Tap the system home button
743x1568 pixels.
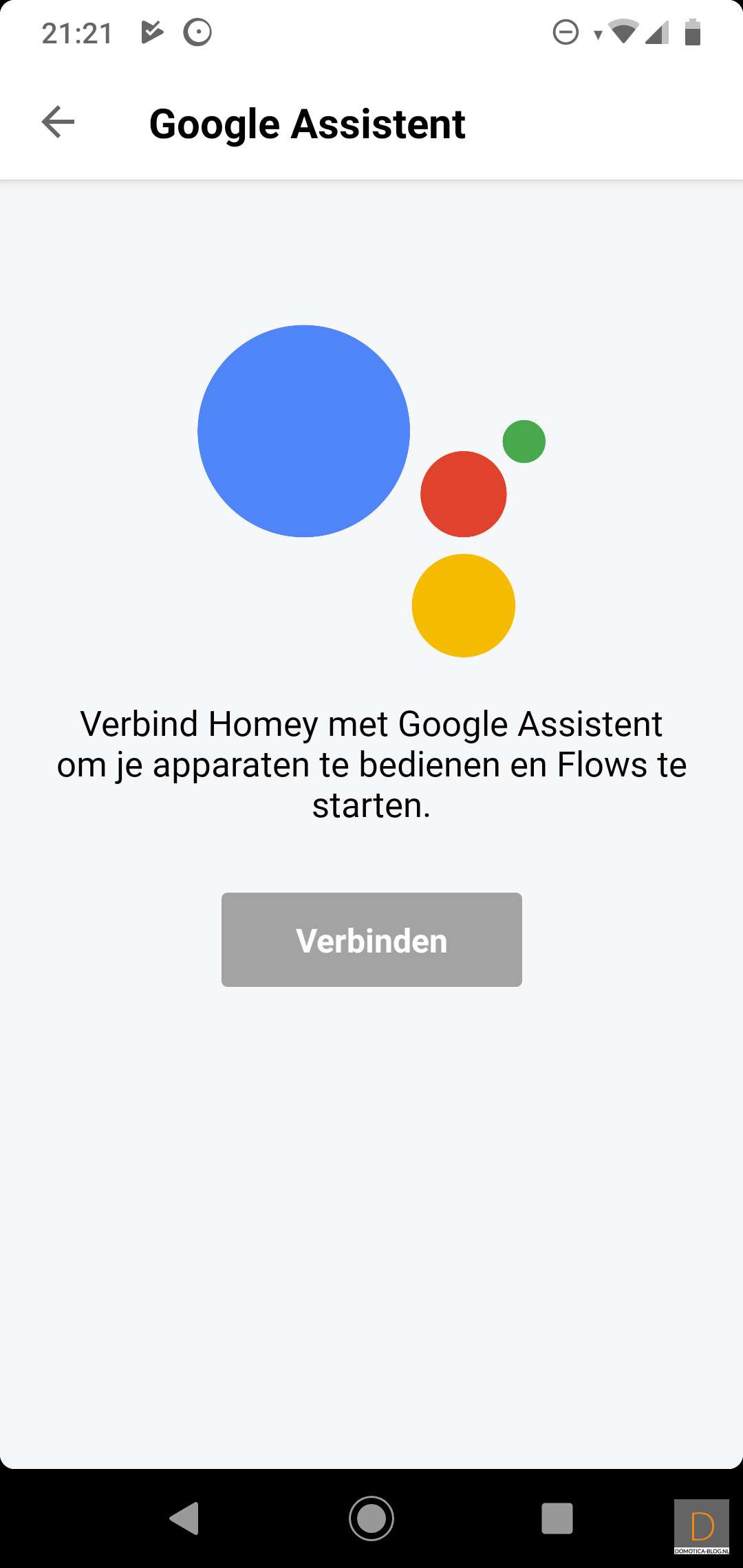[371, 1518]
